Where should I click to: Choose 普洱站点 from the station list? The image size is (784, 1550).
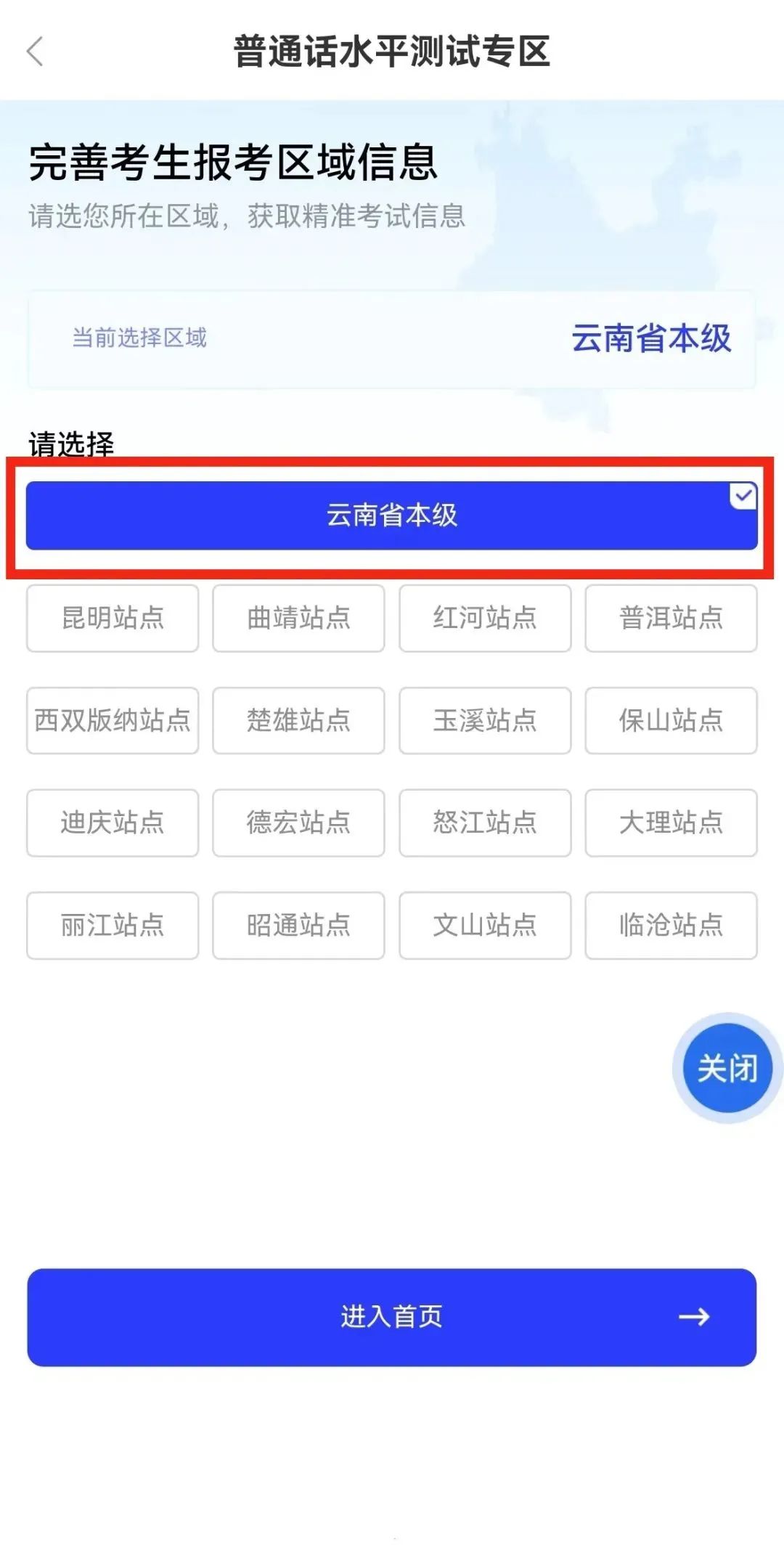[670, 619]
